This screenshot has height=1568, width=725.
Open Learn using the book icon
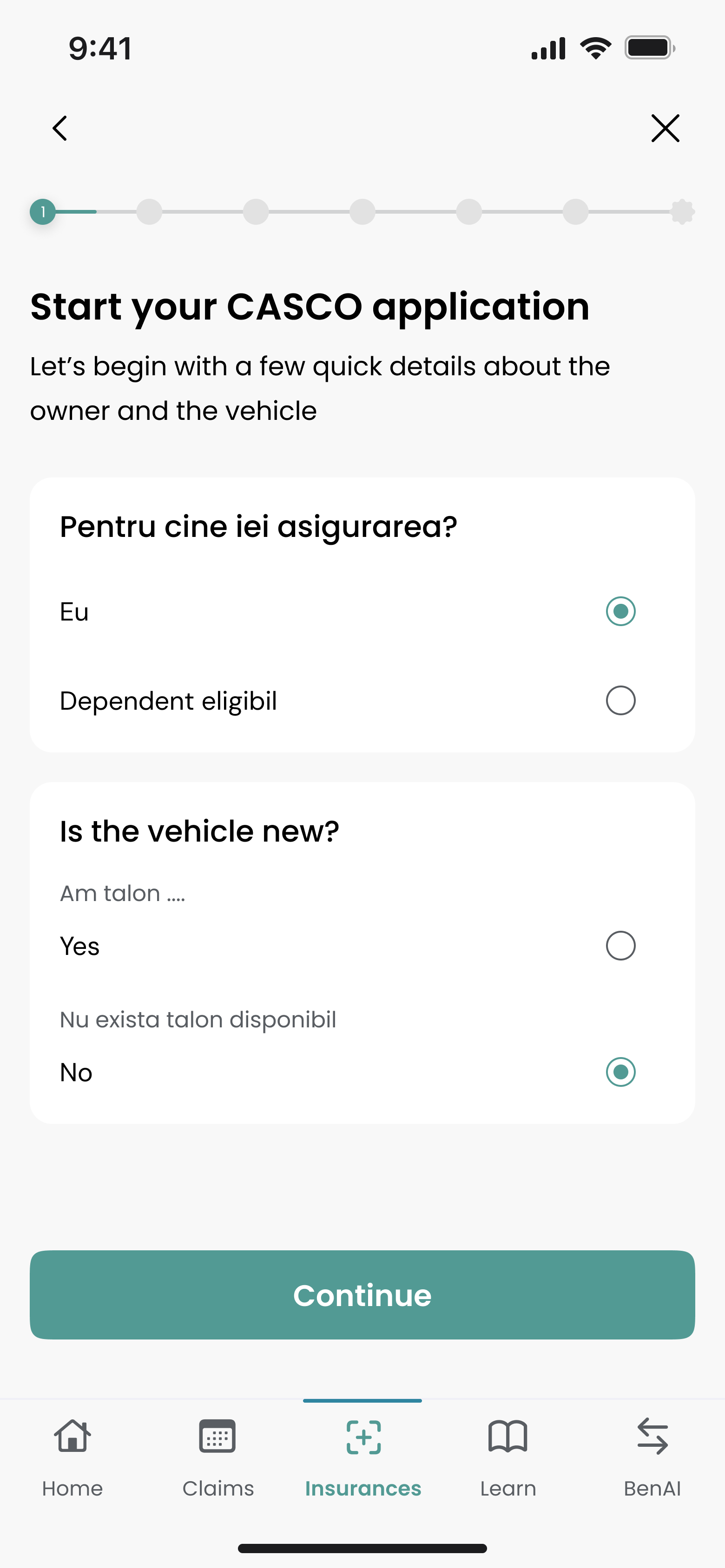pos(507,1437)
